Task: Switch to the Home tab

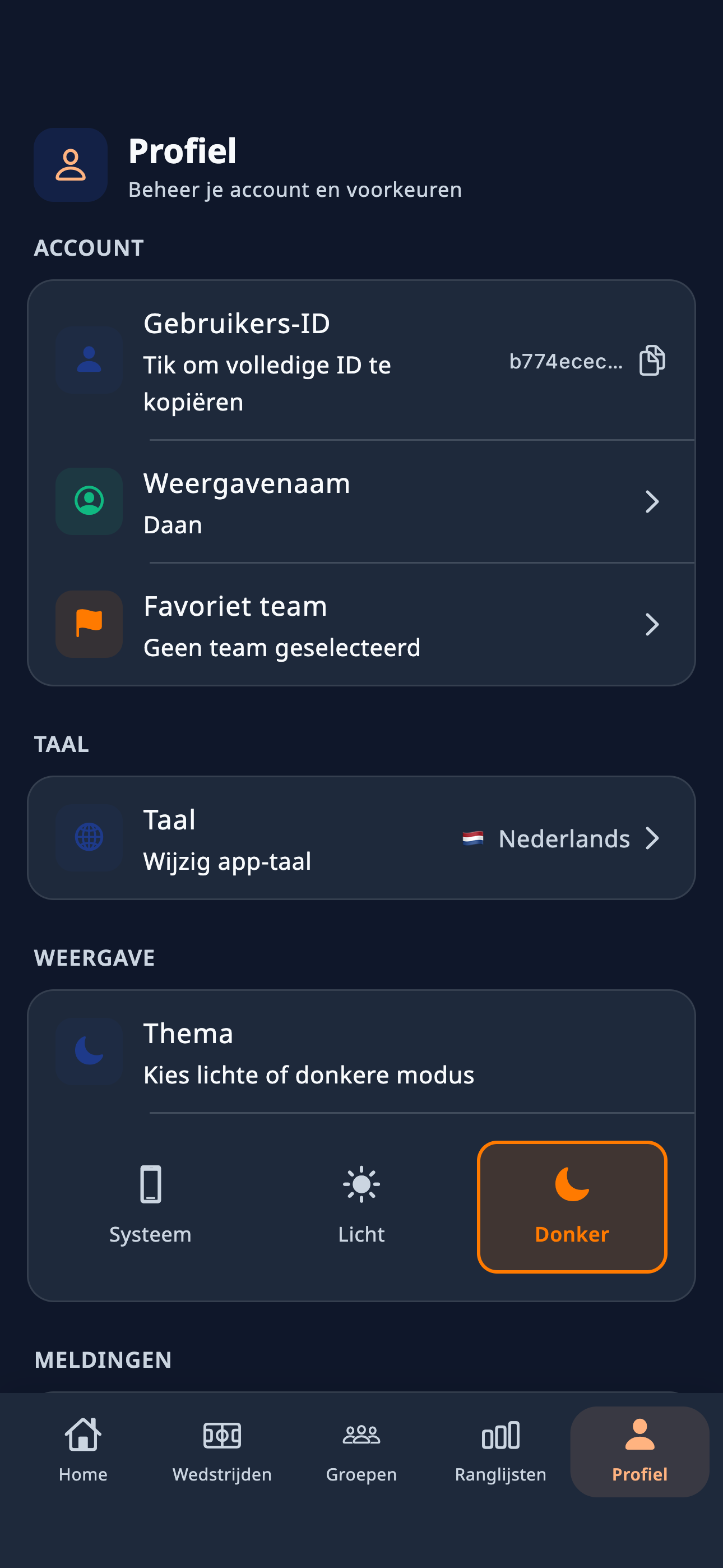Action: pos(84,1434)
